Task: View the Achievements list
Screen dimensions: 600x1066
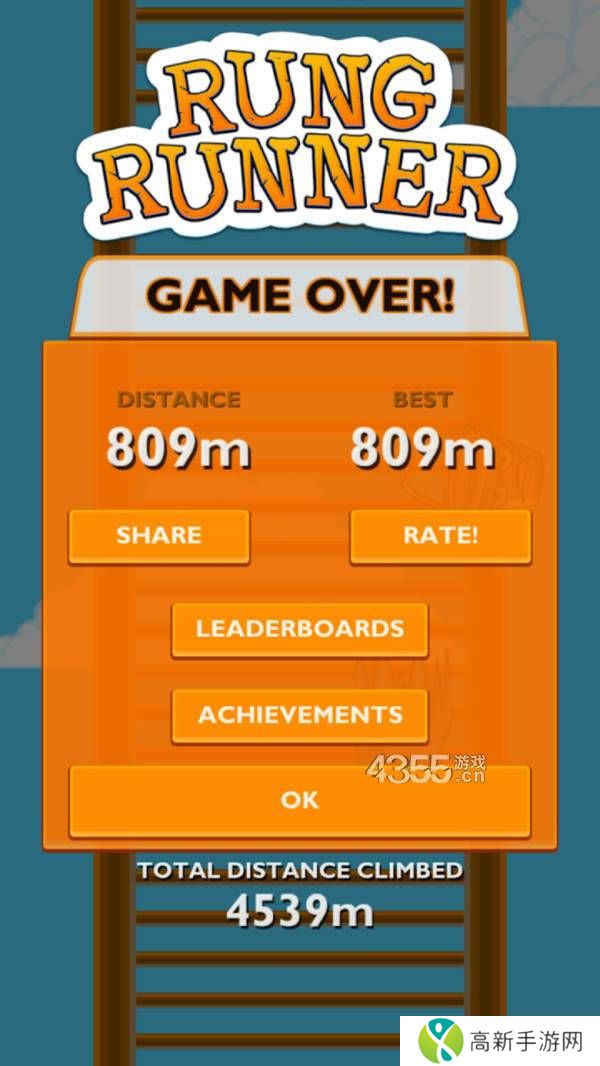Action: [x=299, y=715]
